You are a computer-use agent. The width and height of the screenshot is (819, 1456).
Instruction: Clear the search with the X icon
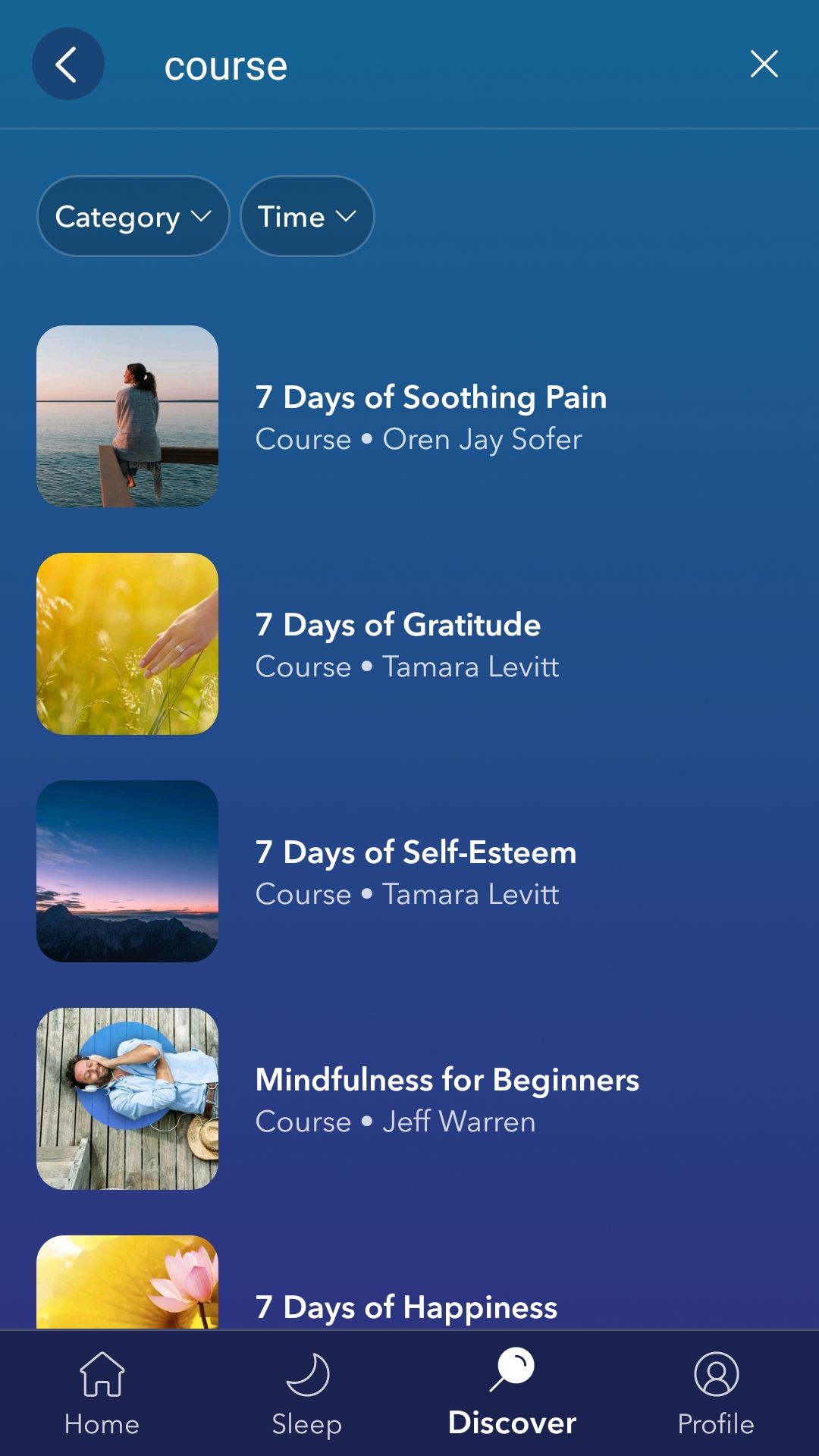764,64
